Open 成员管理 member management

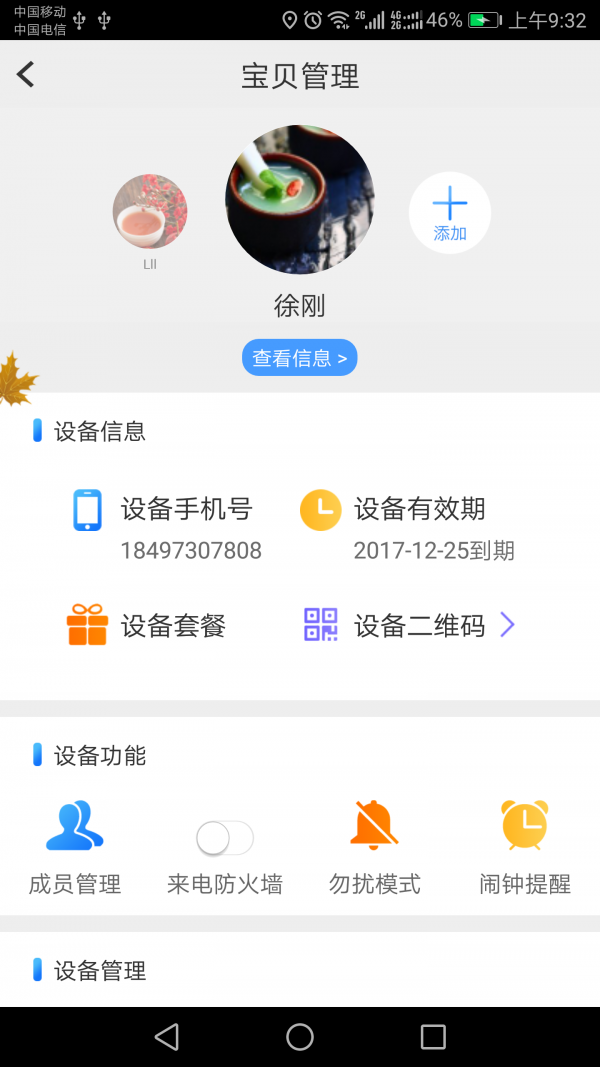(75, 845)
